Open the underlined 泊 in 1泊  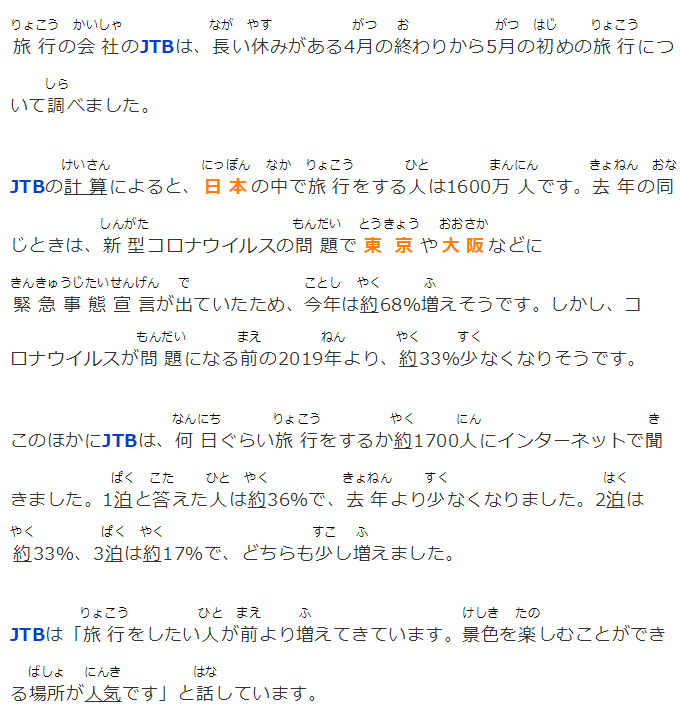[123, 497]
